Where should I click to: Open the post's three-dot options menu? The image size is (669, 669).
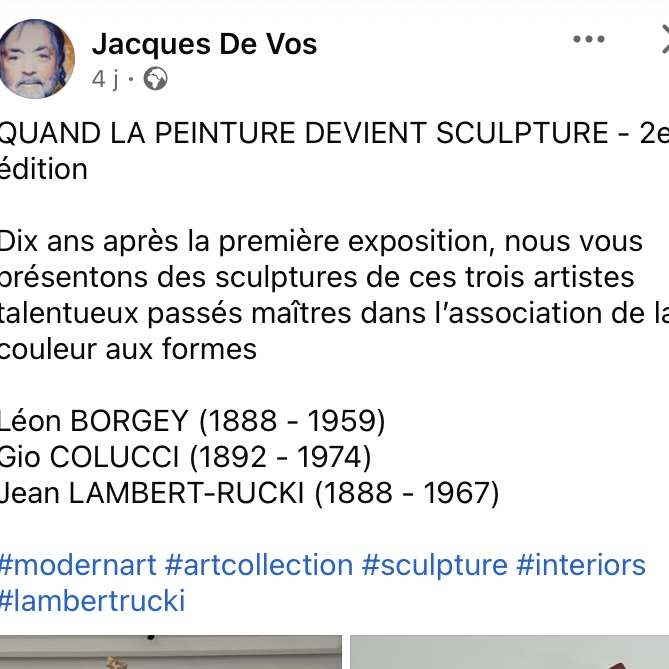pyautogui.click(x=589, y=40)
